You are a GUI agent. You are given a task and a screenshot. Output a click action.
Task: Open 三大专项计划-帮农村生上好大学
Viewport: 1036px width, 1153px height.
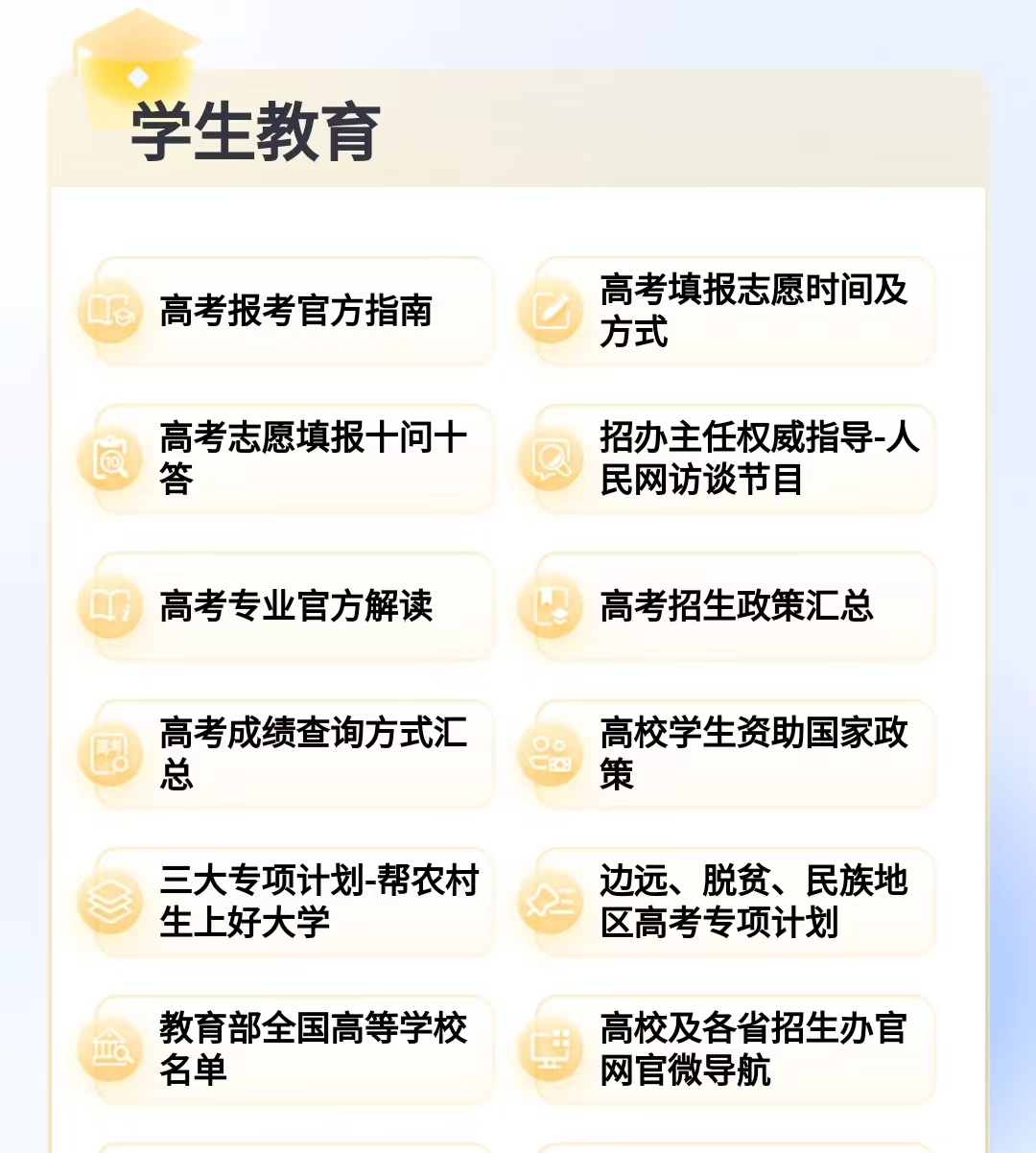click(295, 902)
